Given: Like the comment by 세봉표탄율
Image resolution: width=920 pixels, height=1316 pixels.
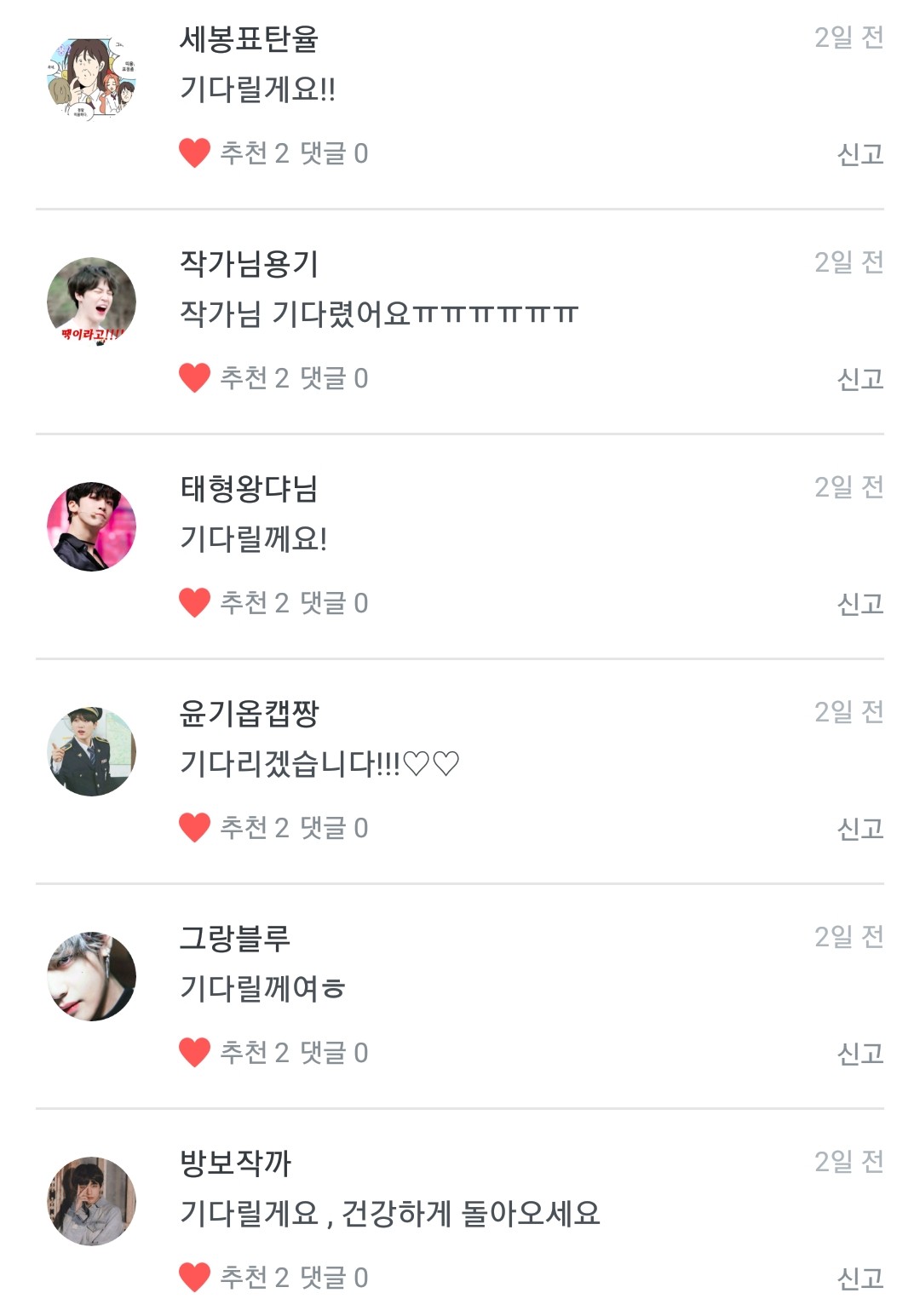Looking at the screenshot, I should [195, 153].
